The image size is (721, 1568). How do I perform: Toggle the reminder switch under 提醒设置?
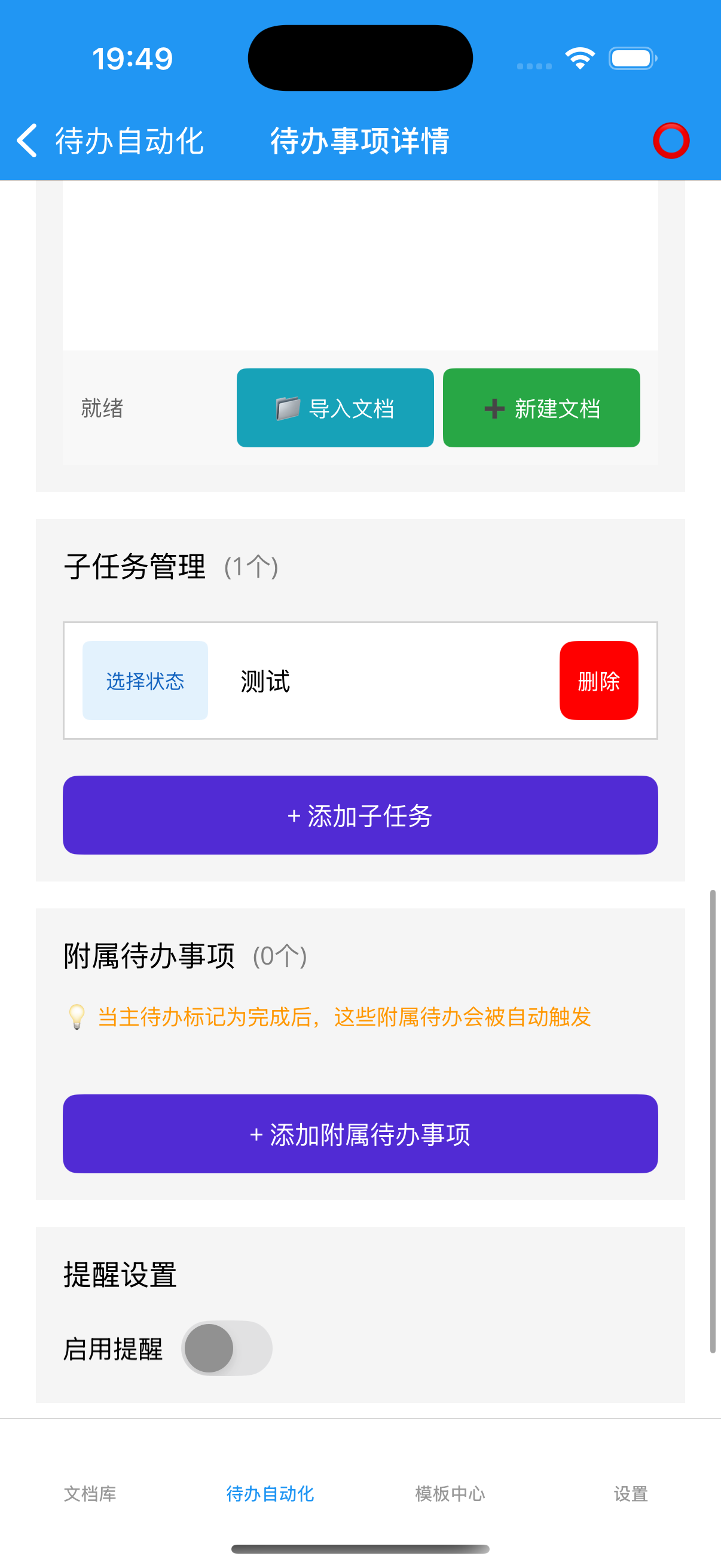coord(227,1348)
